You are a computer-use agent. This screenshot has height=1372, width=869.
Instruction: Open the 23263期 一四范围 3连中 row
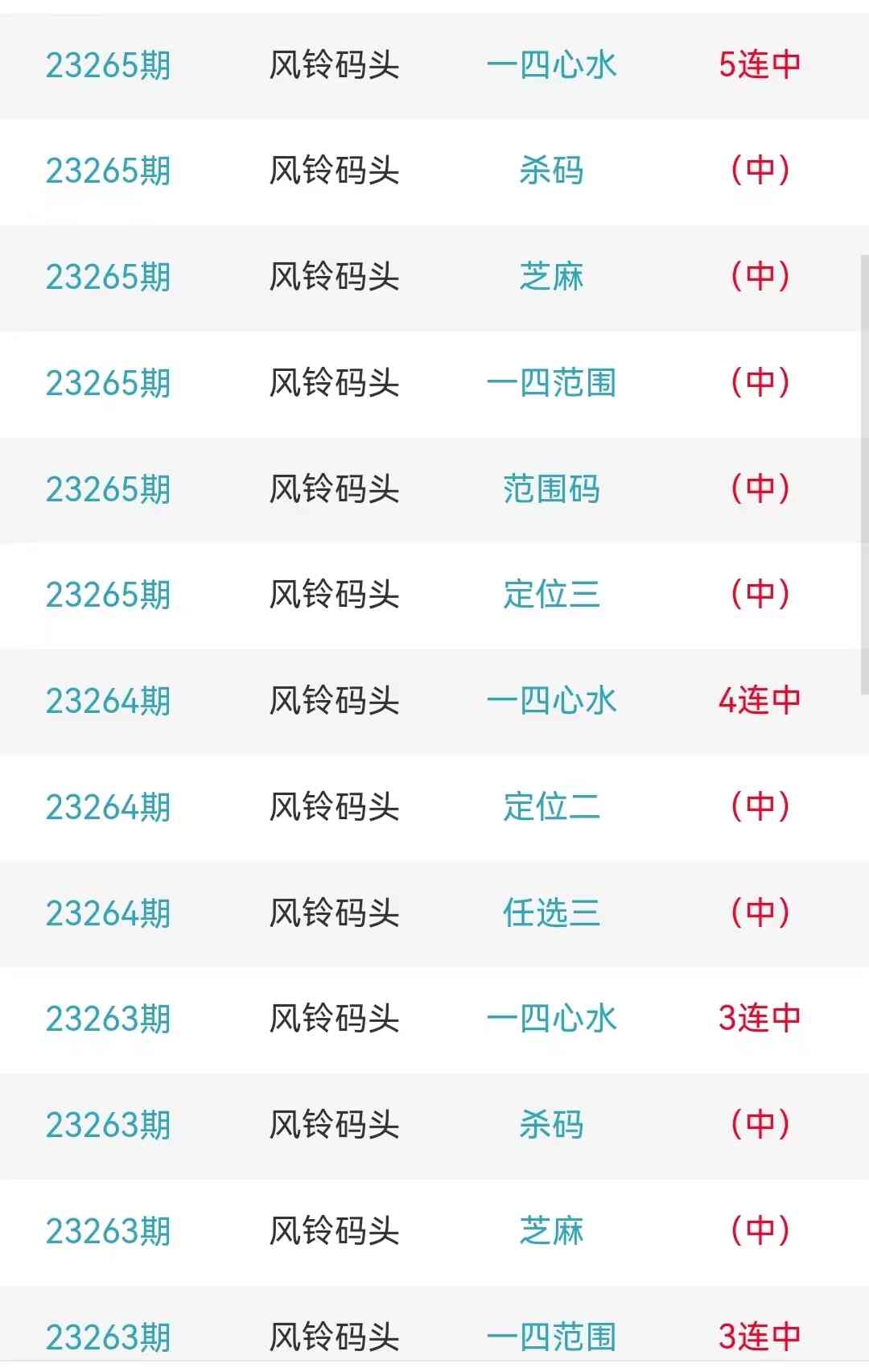(x=551, y=1336)
